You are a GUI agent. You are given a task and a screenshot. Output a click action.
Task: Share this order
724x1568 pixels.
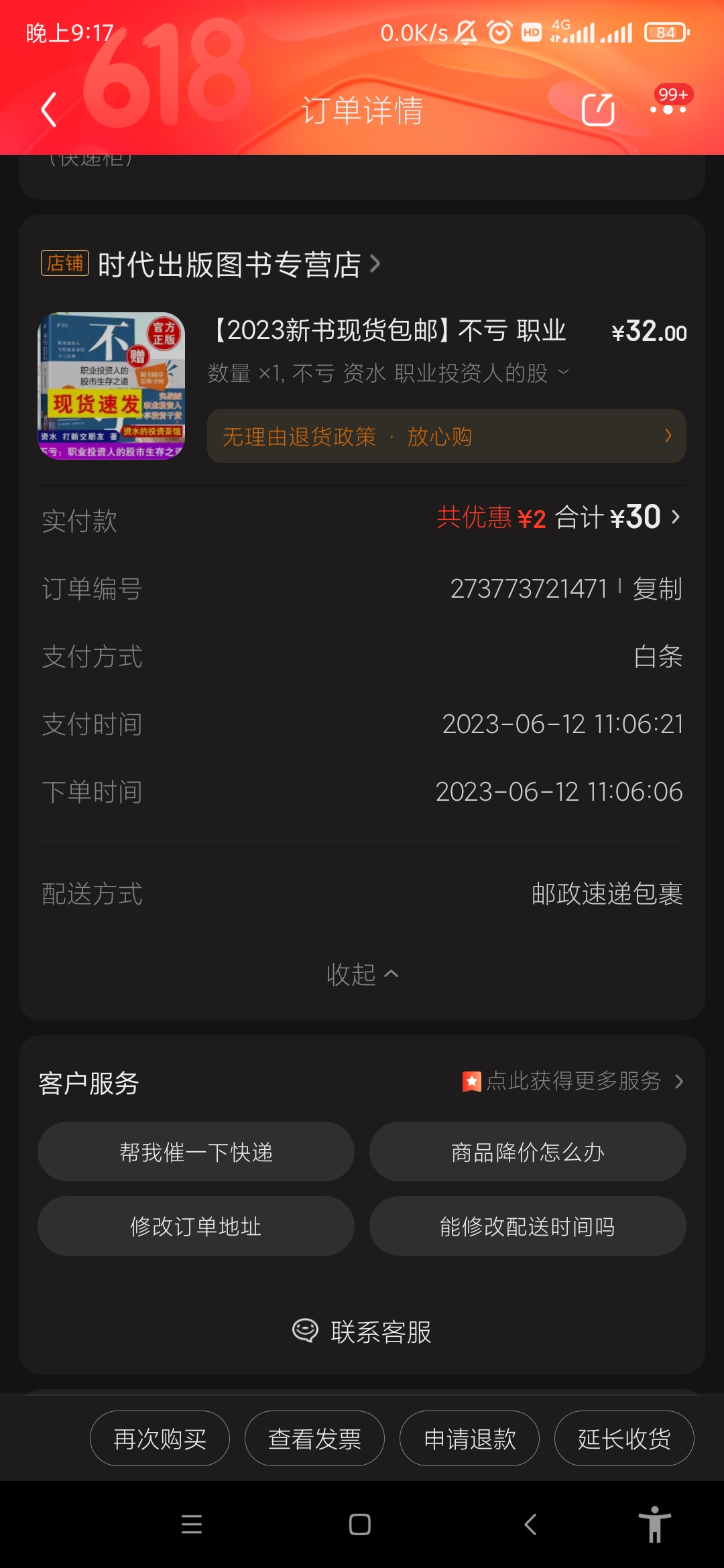click(x=597, y=110)
